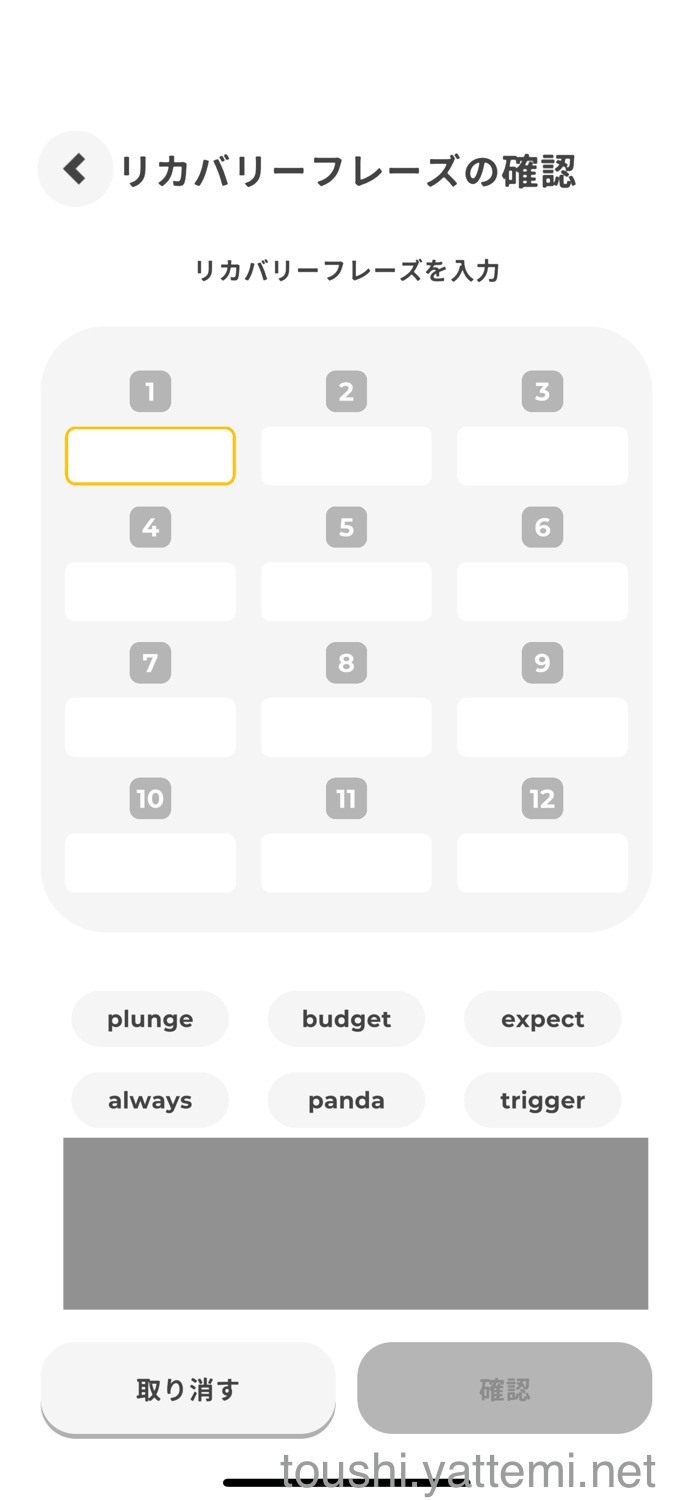Viewport: 693px width, 1500px height.
Task: Select the word field numbered 4
Action: tap(150, 591)
